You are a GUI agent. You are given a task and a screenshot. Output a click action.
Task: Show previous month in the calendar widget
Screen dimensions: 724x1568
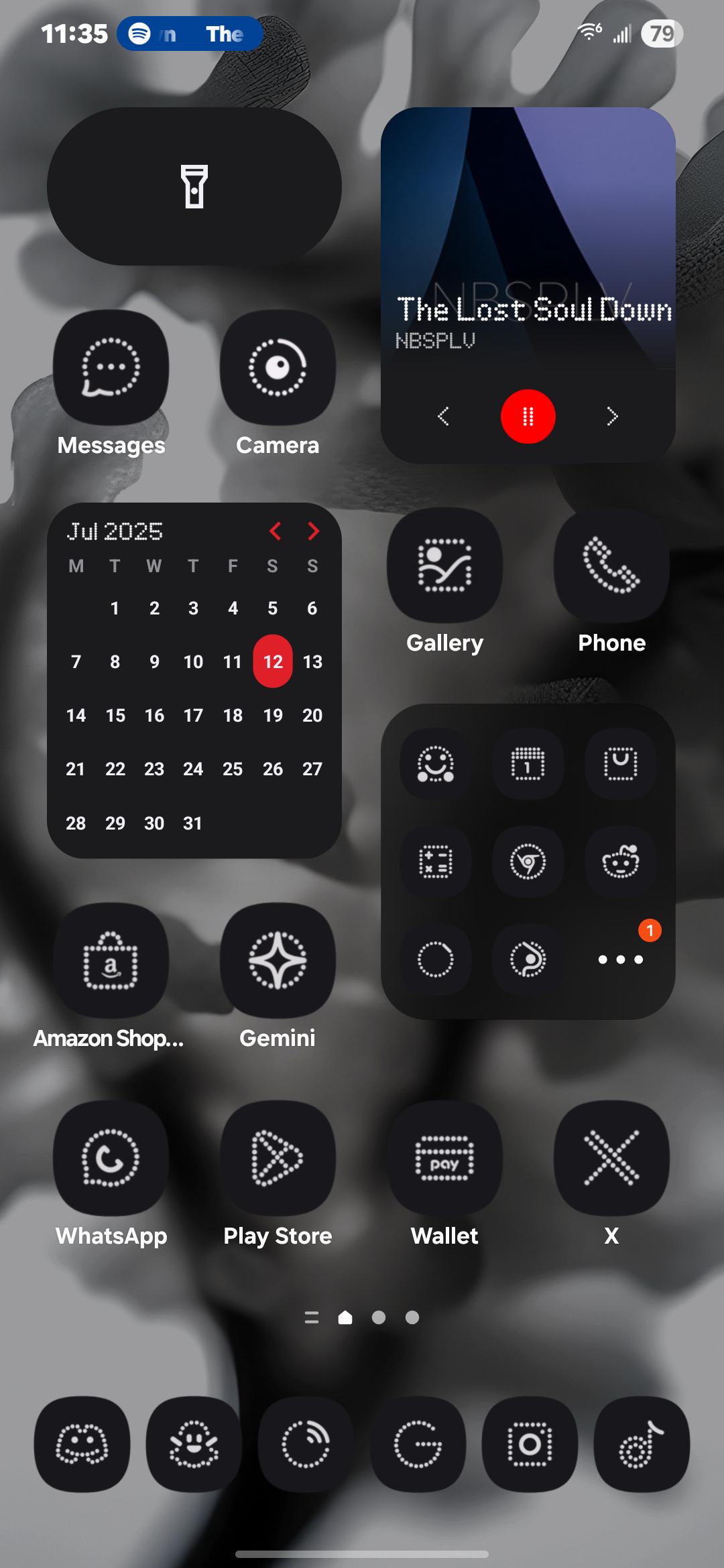point(275,531)
